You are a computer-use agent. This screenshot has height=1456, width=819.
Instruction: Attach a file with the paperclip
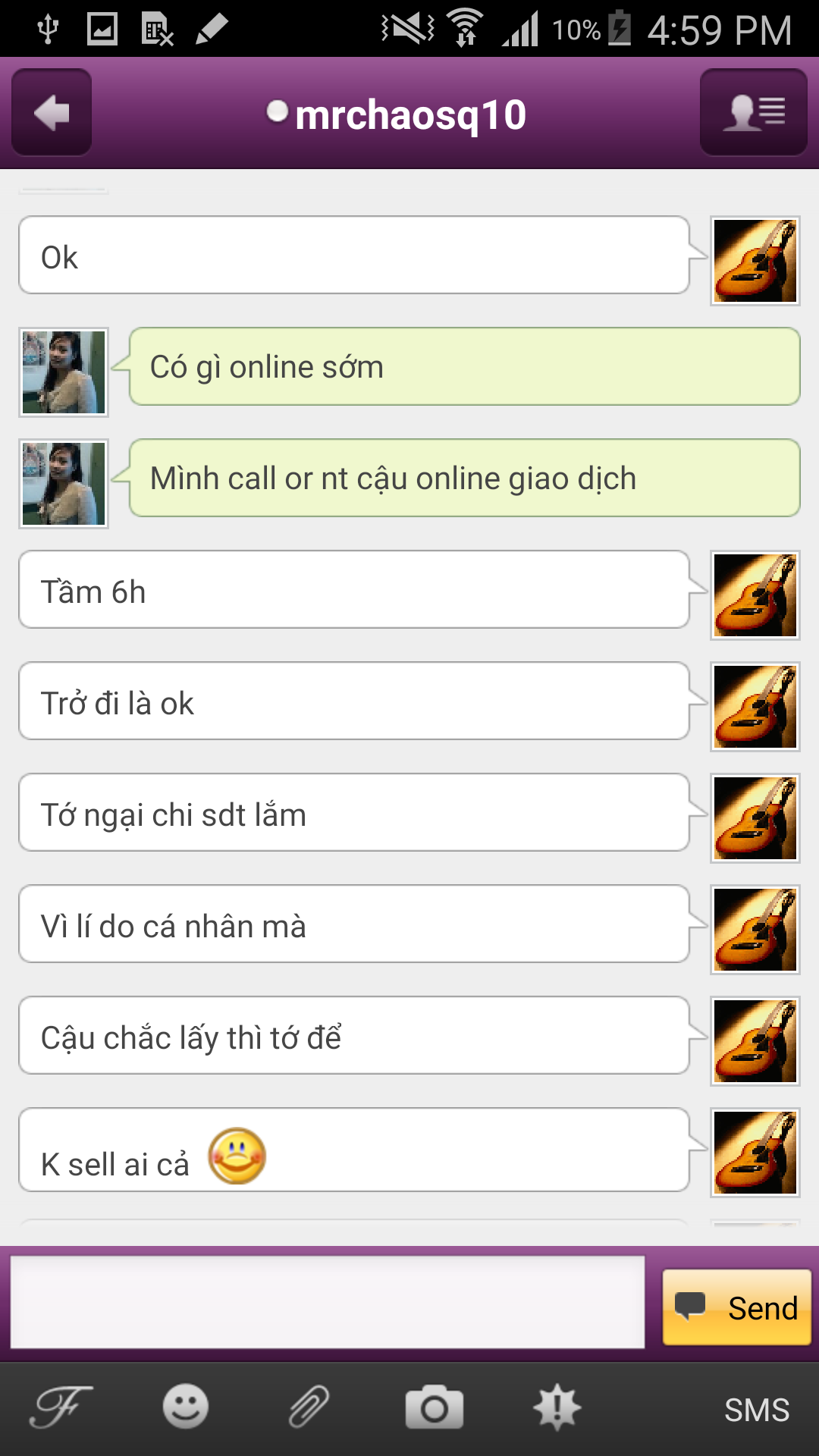[x=309, y=1407]
